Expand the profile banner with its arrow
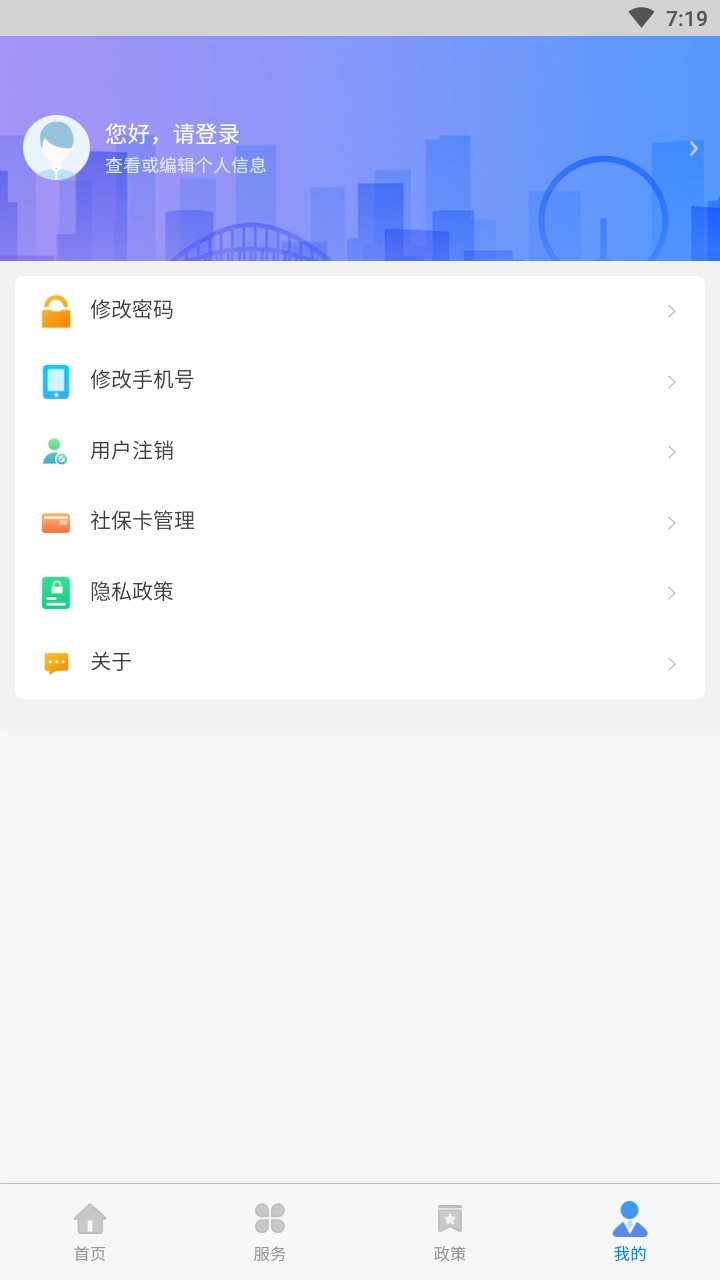The width and height of the screenshot is (720, 1280). pos(692,148)
